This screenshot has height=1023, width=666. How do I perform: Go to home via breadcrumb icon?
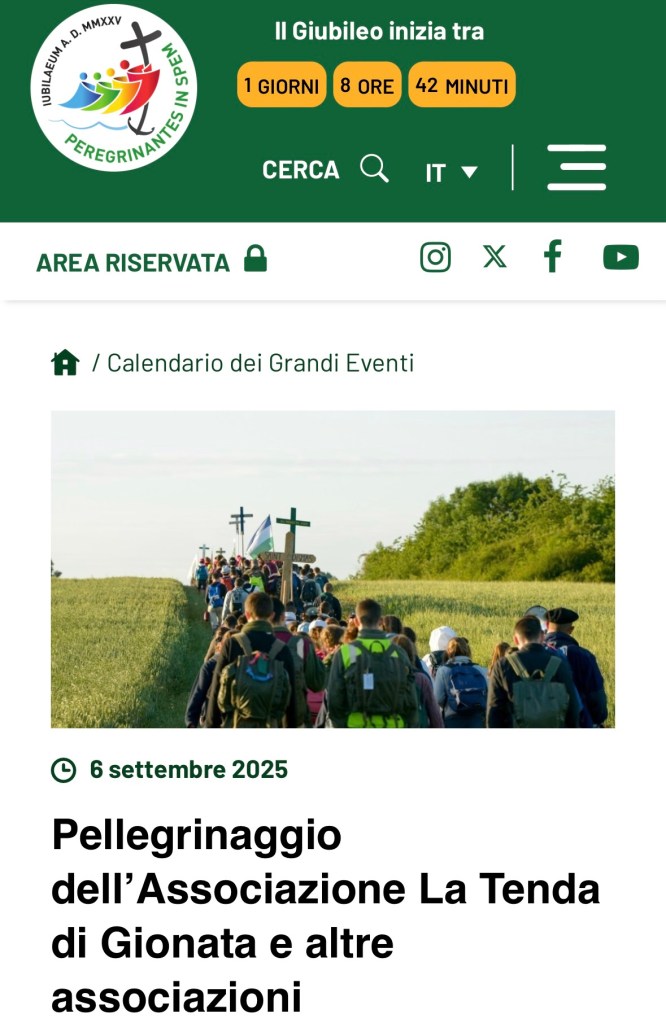pyautogui.click(x=65, y=362)
